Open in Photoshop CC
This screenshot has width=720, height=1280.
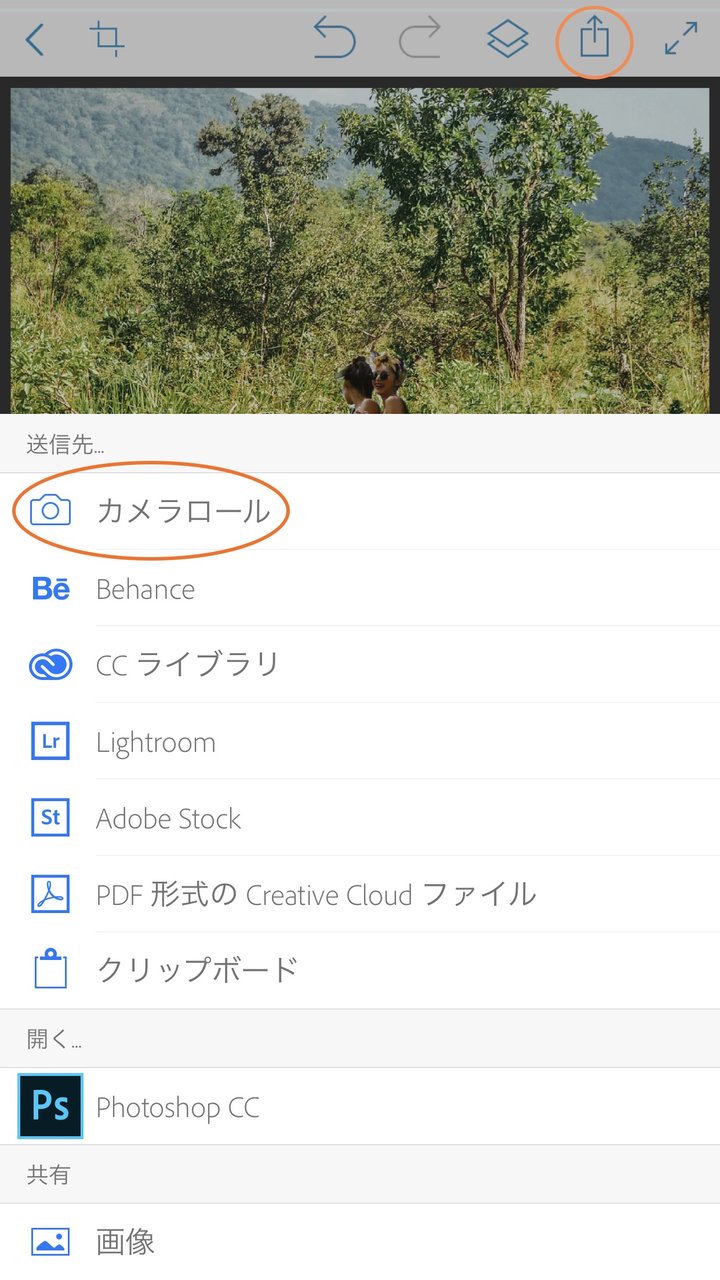point(360,1107)
